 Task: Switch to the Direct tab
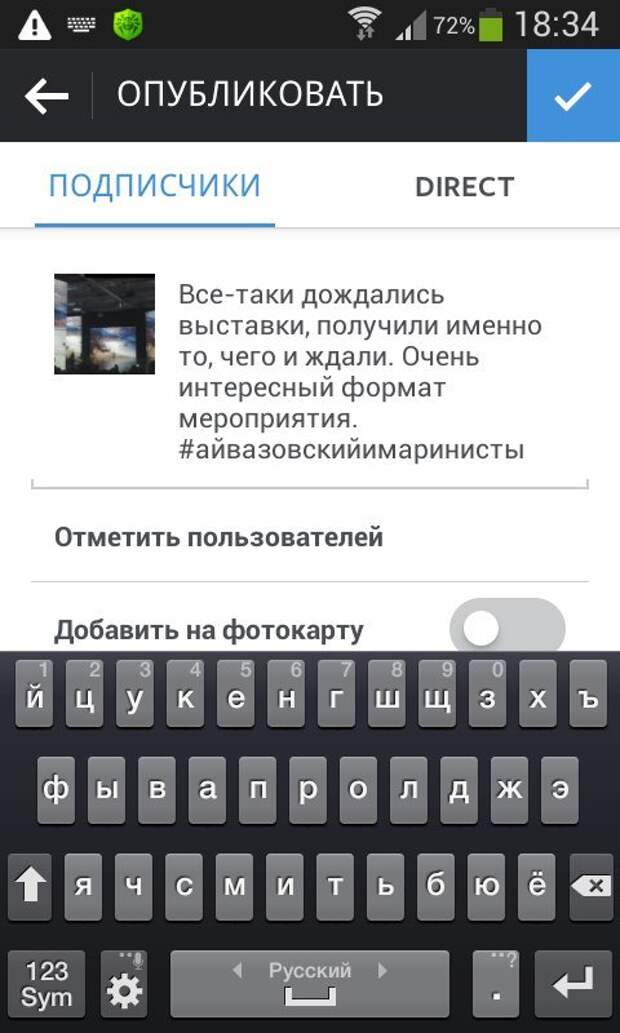pos(464,187)
